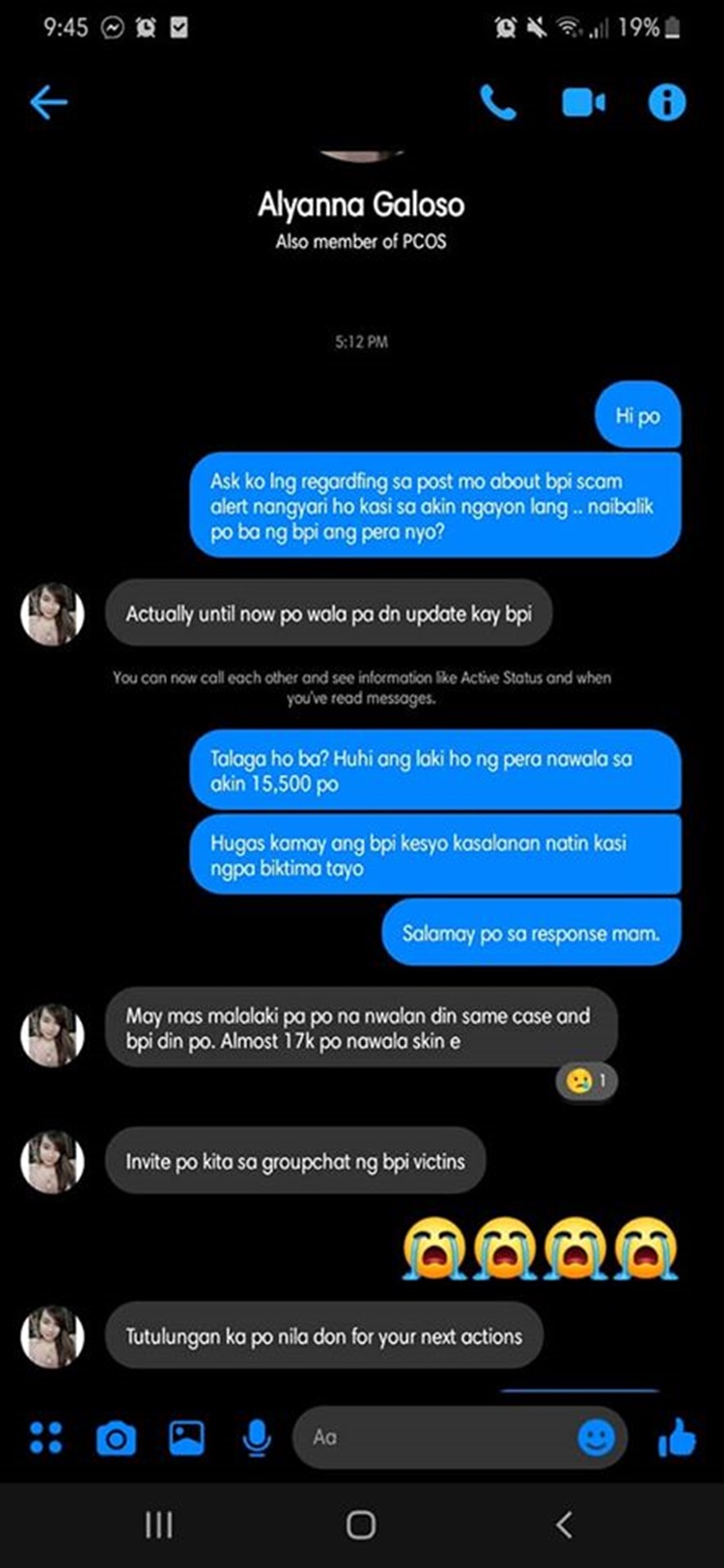The width and height of the screenshot is (724, 1568).
Task: Open the more options four-dot menu
Action: click(x=45, y=1438)
